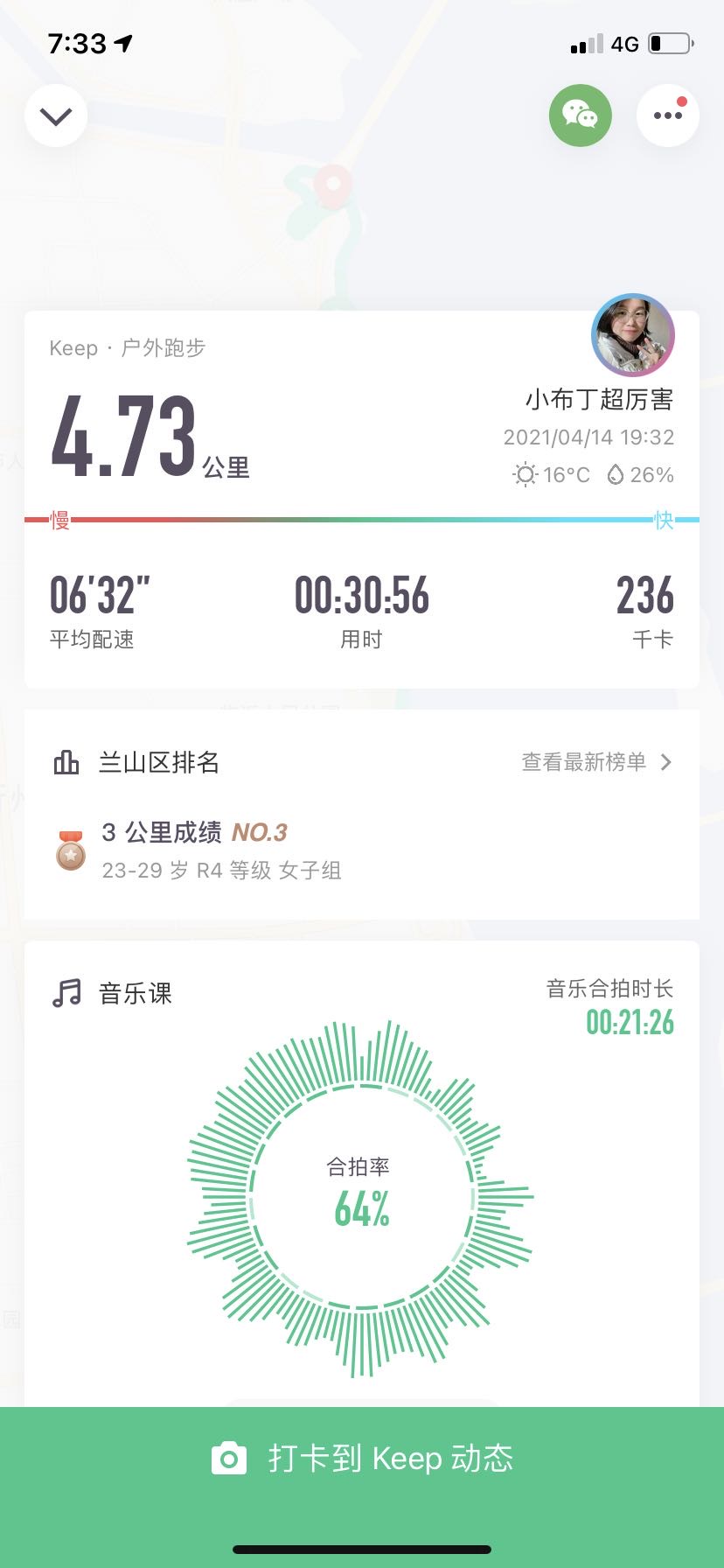This screenshot has width=724, height=1568.
Task: Open 小布丁超厉害's profile avatar
Action: [x=633, y=336]
